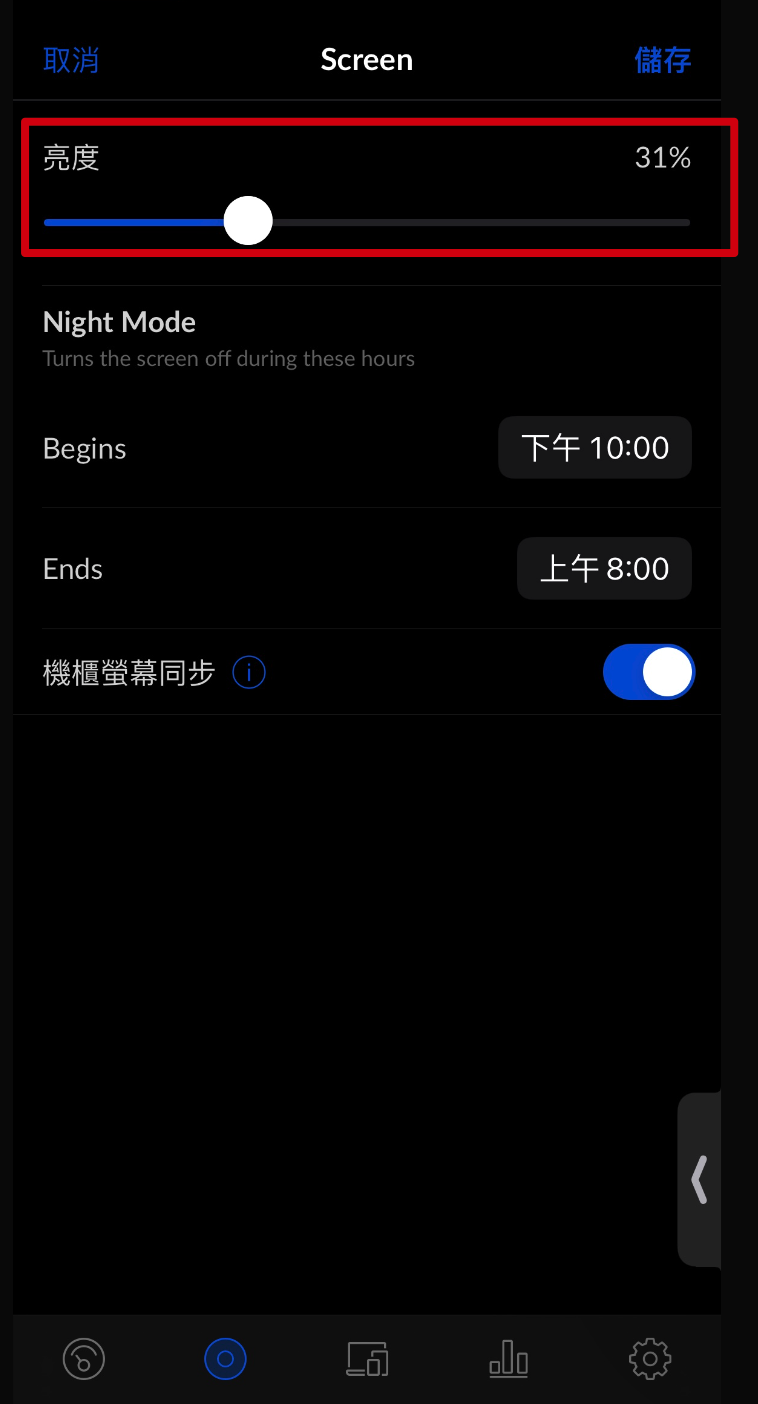Expand the collapsed side panel handle on the right
Screen dimensions: 758x1404
700,1180
